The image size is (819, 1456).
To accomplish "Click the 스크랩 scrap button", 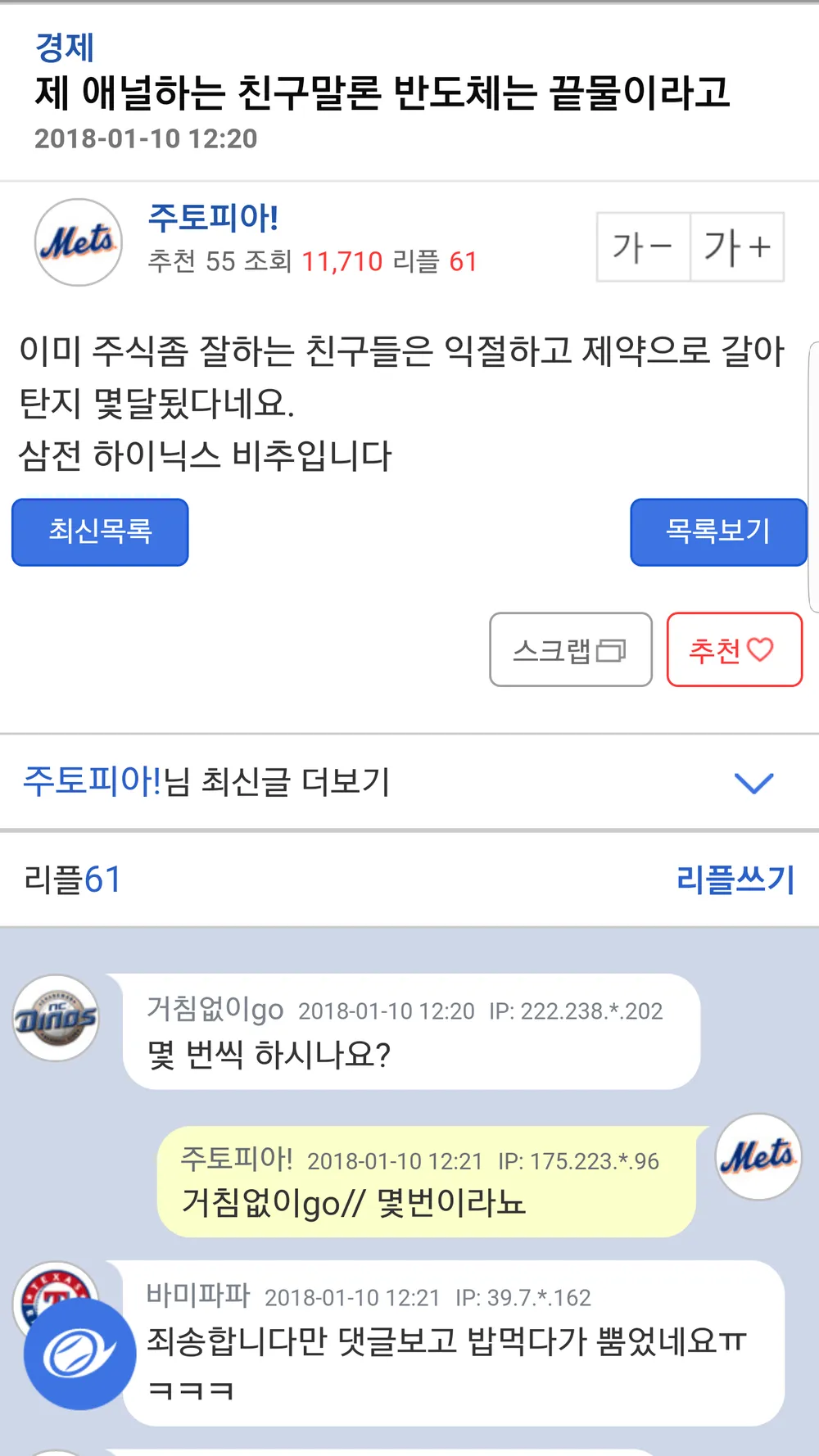I will click(x=570, y=649).
